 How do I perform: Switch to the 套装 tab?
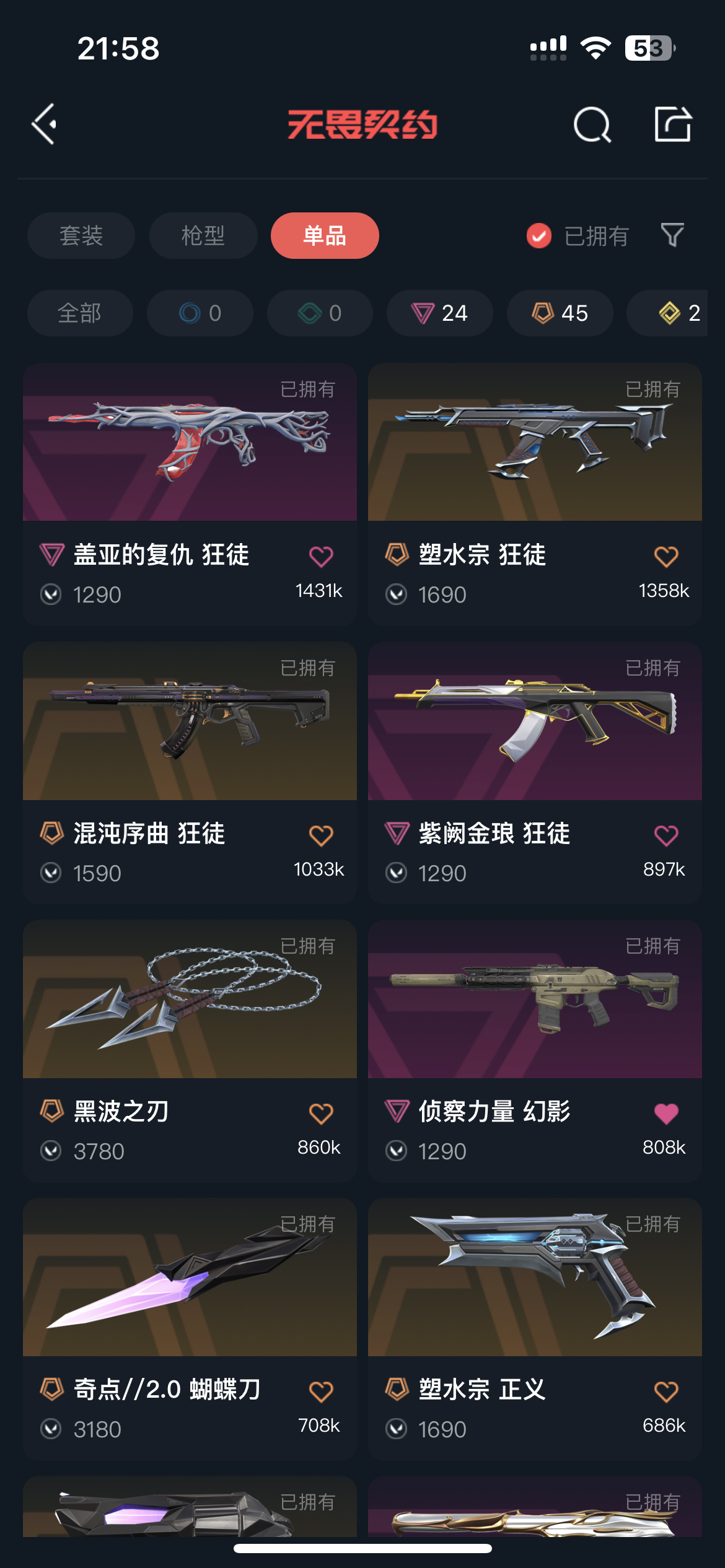pos(81,236)
